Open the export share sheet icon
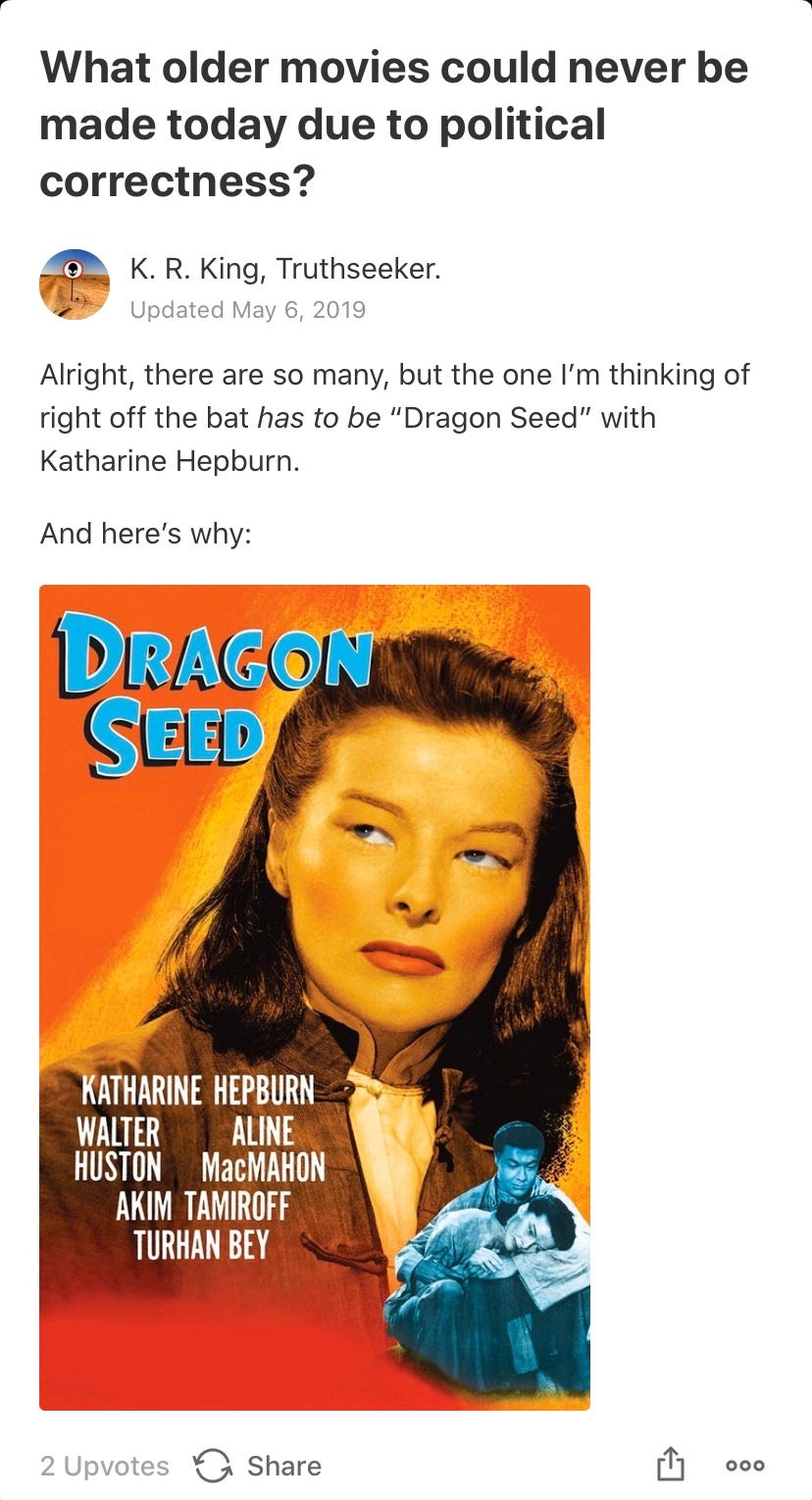The image size is (812, 1500). (x=669, y=1465)
